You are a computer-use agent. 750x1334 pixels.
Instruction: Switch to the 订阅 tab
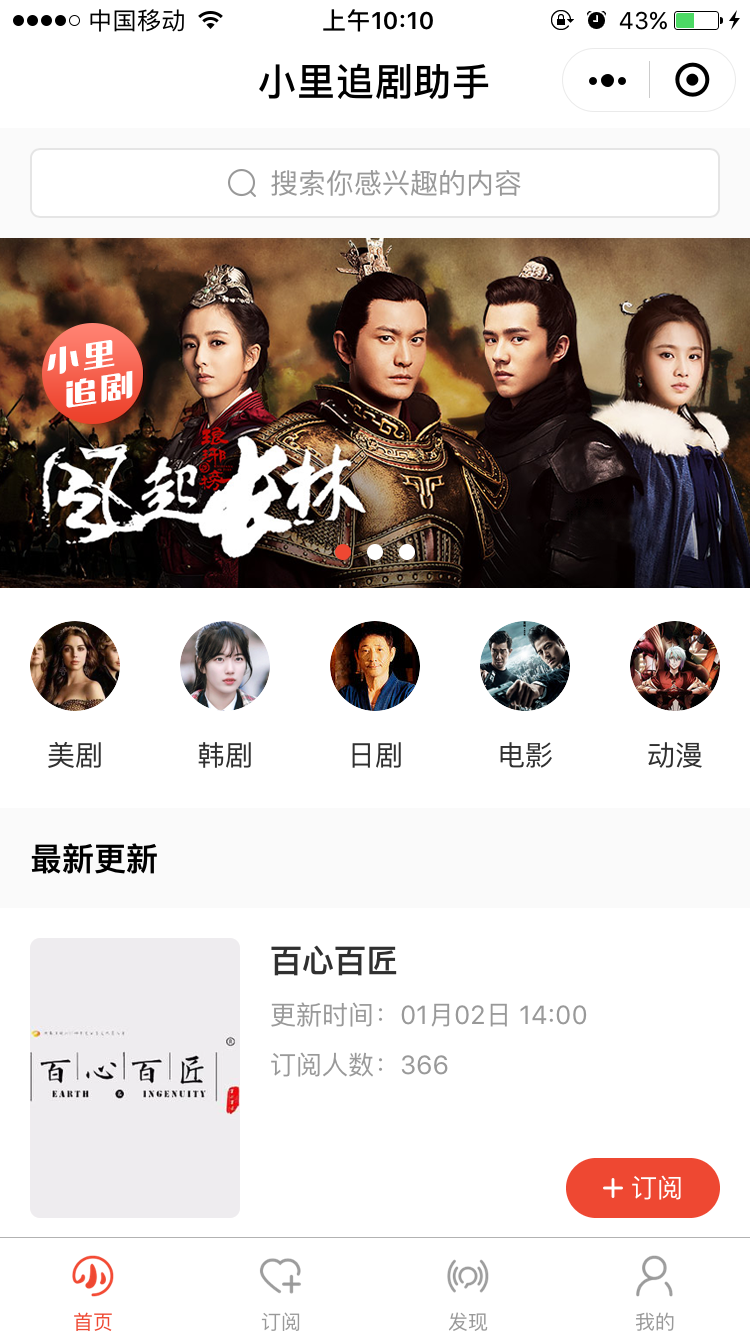281,1294
